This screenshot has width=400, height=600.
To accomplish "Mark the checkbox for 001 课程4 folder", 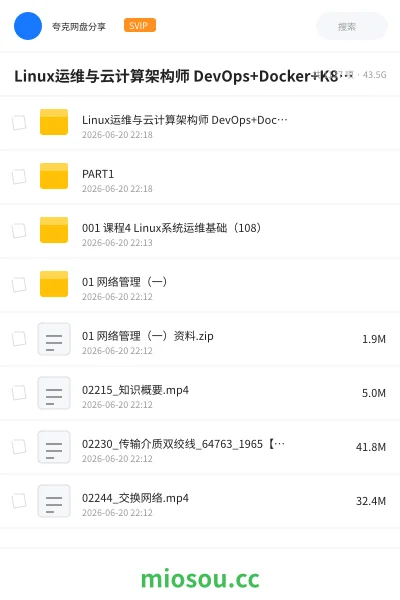I will pyautogui.click(x=19, y=231).
